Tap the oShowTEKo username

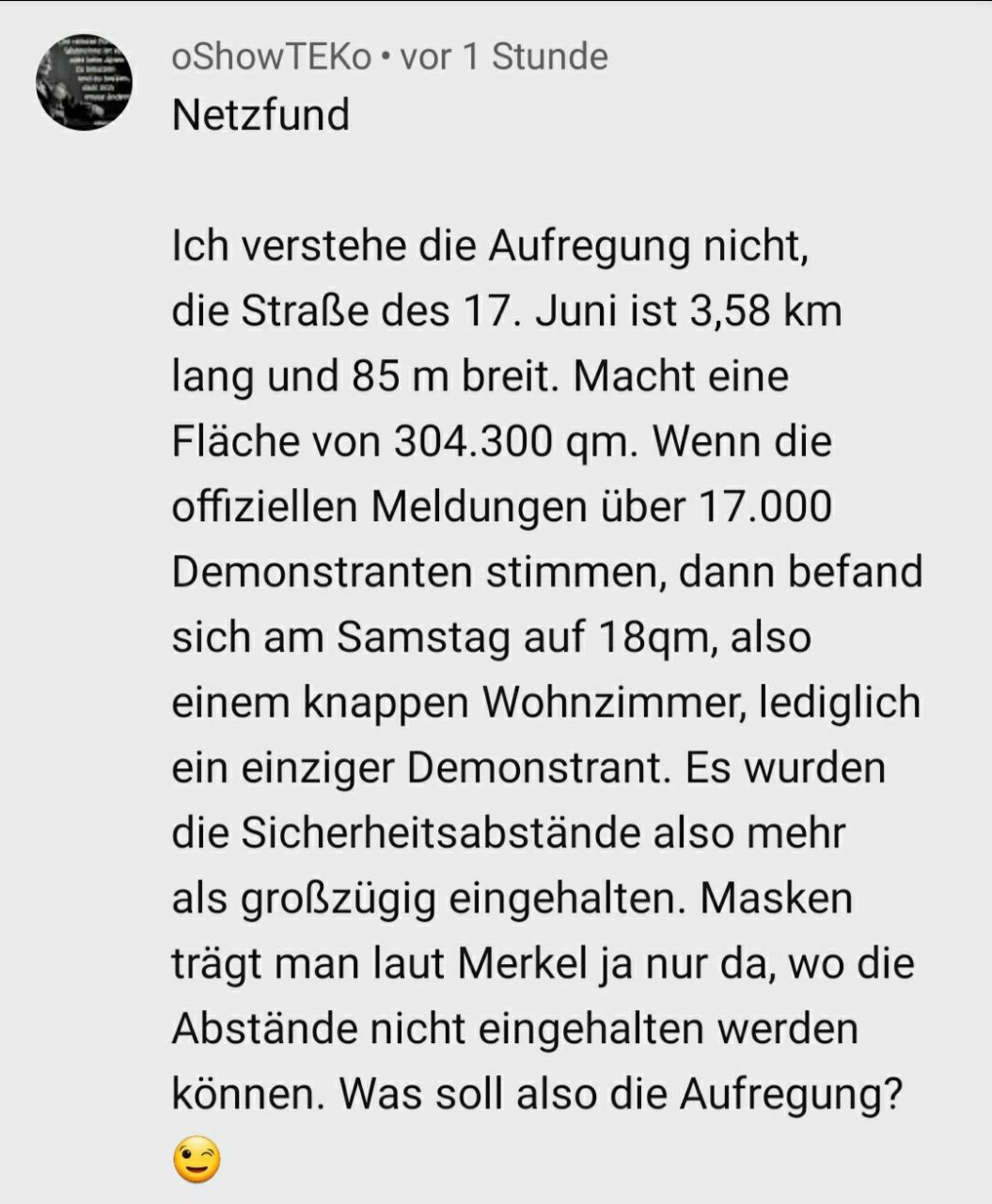[x=271, y=57]
